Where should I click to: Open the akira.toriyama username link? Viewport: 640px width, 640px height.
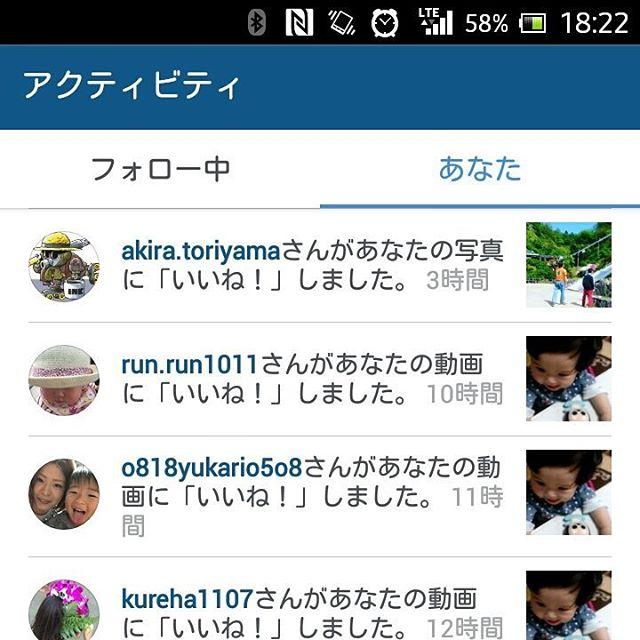click(x=200, y=250)
